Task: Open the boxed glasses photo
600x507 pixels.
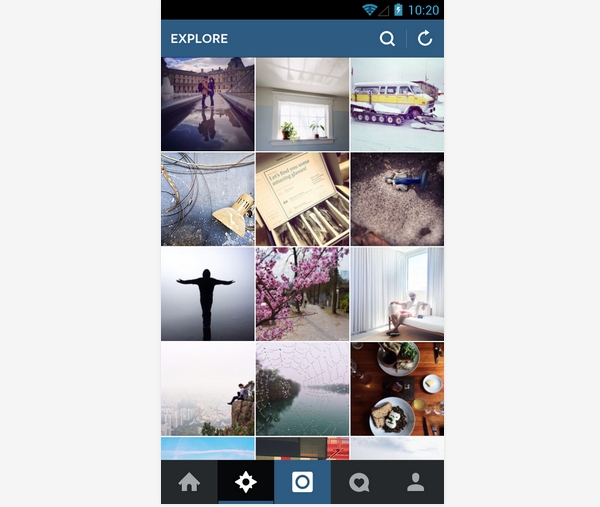Action: point(302,199)
